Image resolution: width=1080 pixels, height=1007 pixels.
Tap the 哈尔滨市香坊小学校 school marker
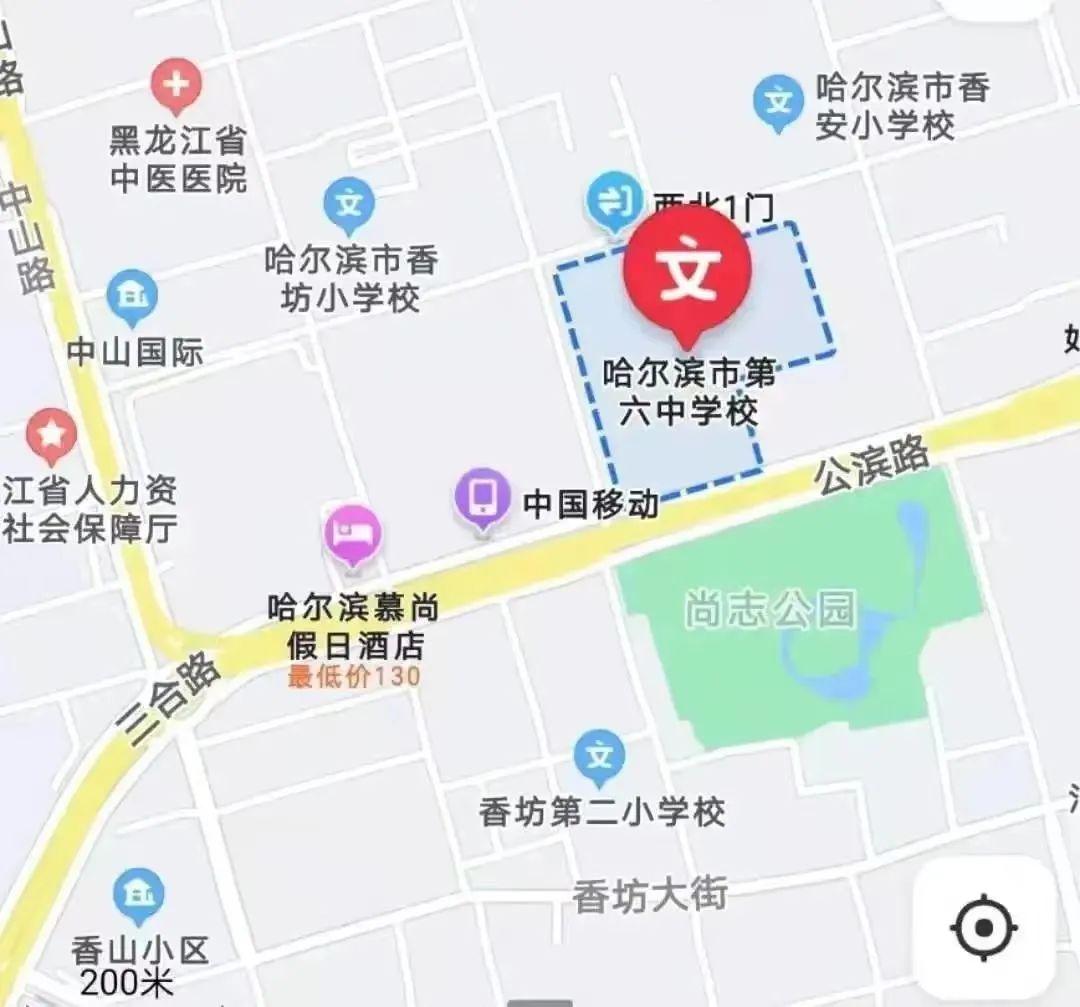pos(349,205)
